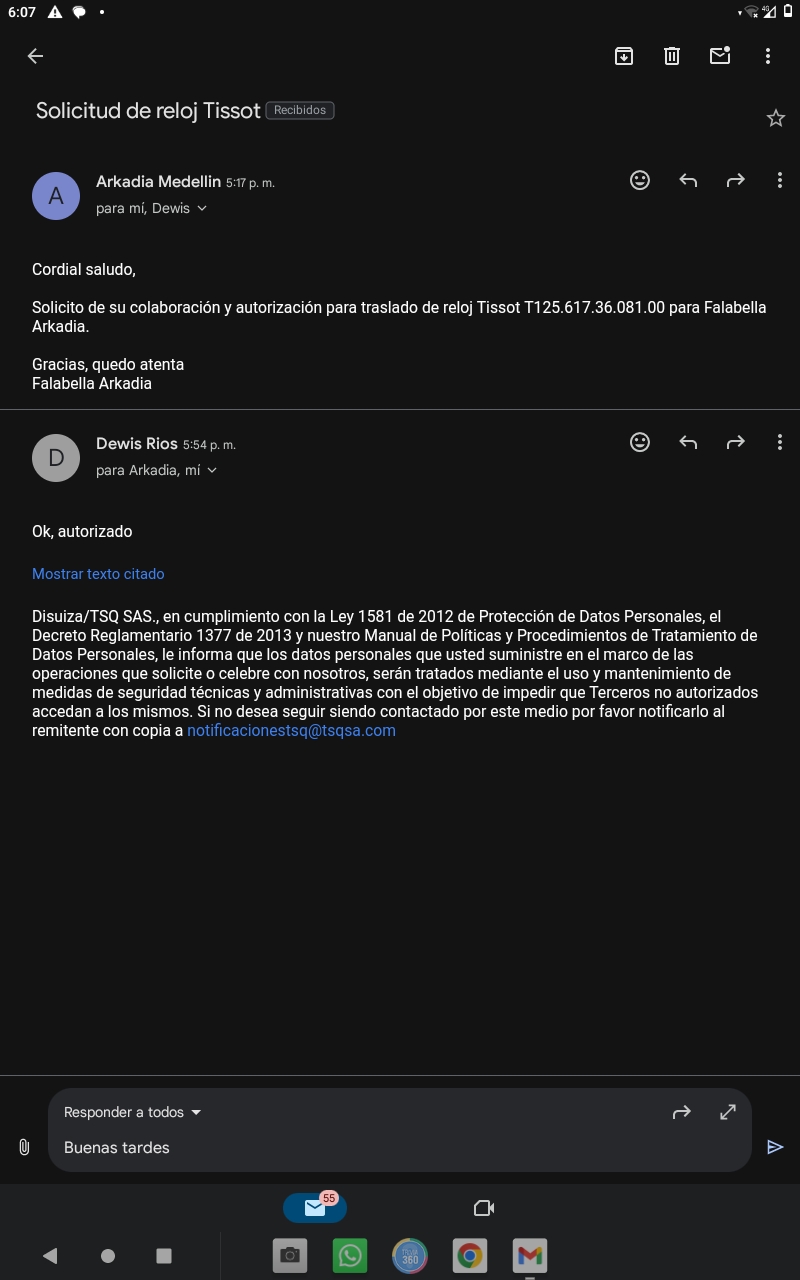The image size is (800, 1280).
Task: Expand recipient details for Dewis Rios's email
Action: click(x=157, y=470)
